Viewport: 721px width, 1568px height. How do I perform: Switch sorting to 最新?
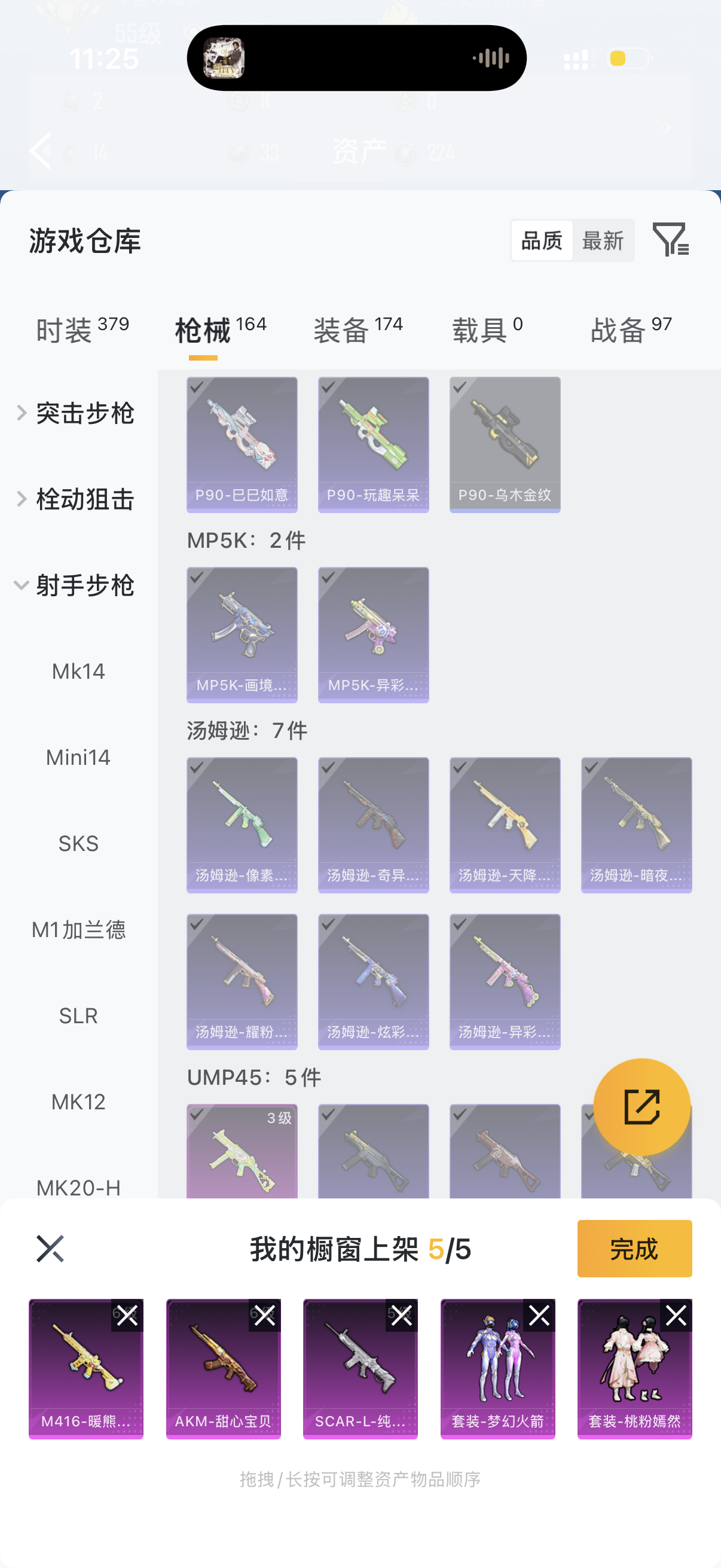pyautogui.click(x=603, y=241)
